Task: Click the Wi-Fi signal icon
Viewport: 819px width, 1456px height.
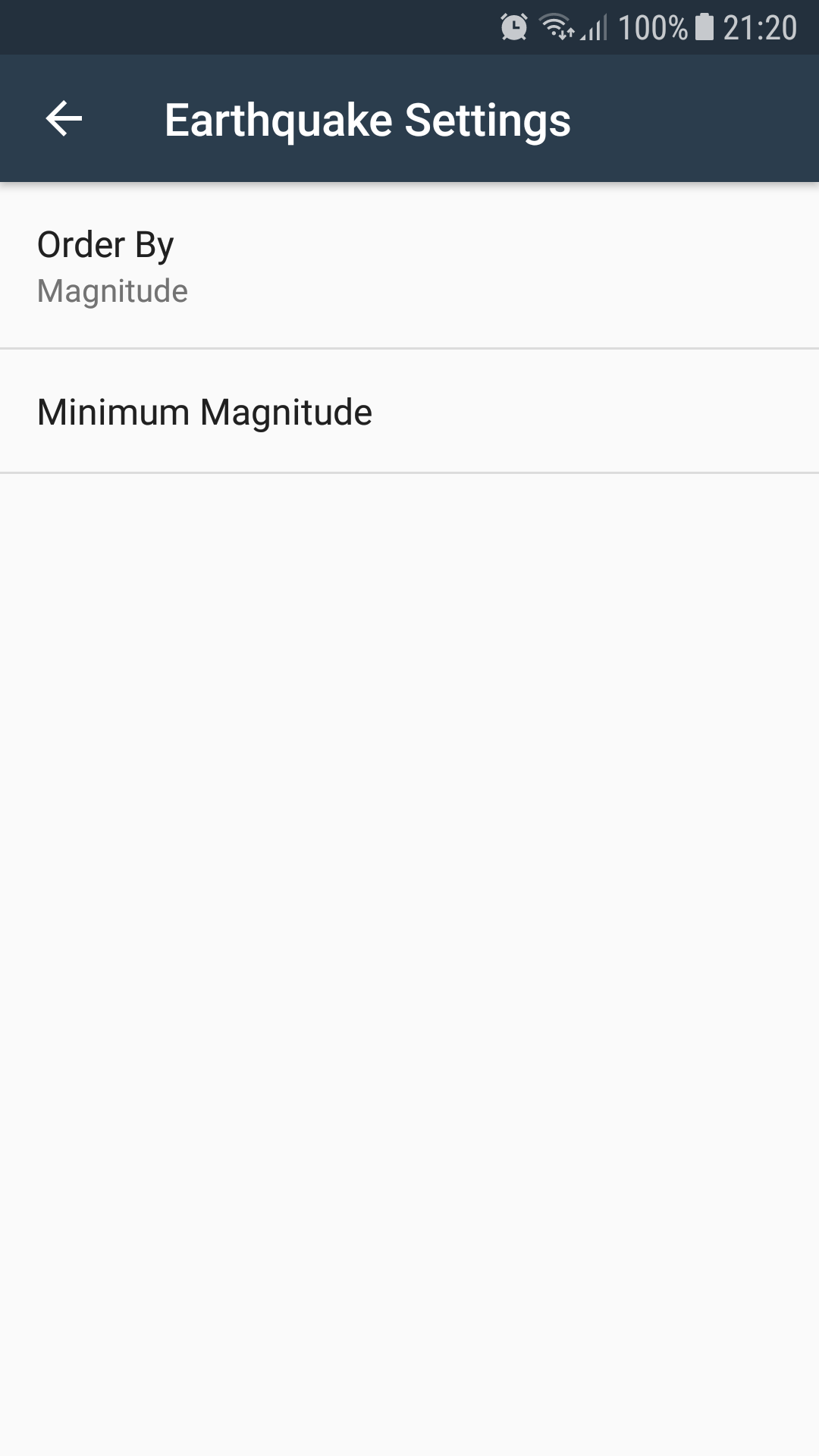Action: pyautogui.click(x=557, y=27)
